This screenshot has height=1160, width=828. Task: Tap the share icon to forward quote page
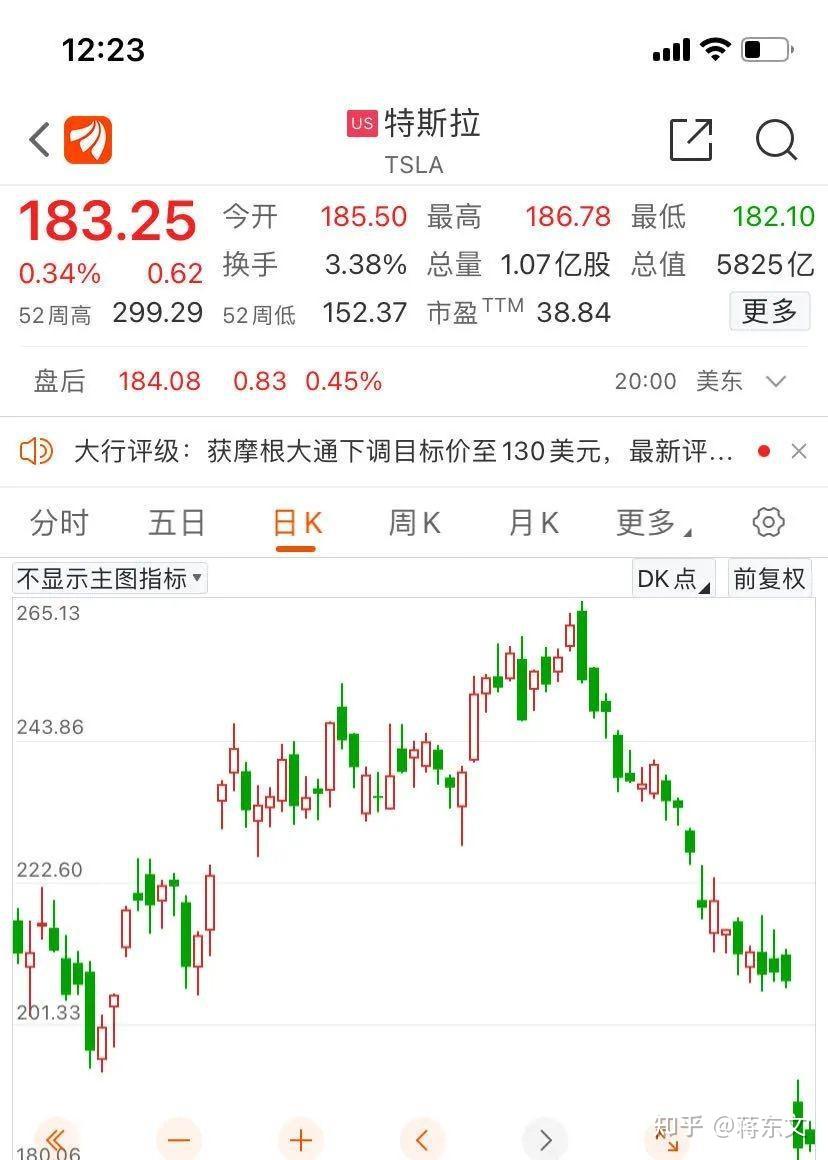click(689, 140)
